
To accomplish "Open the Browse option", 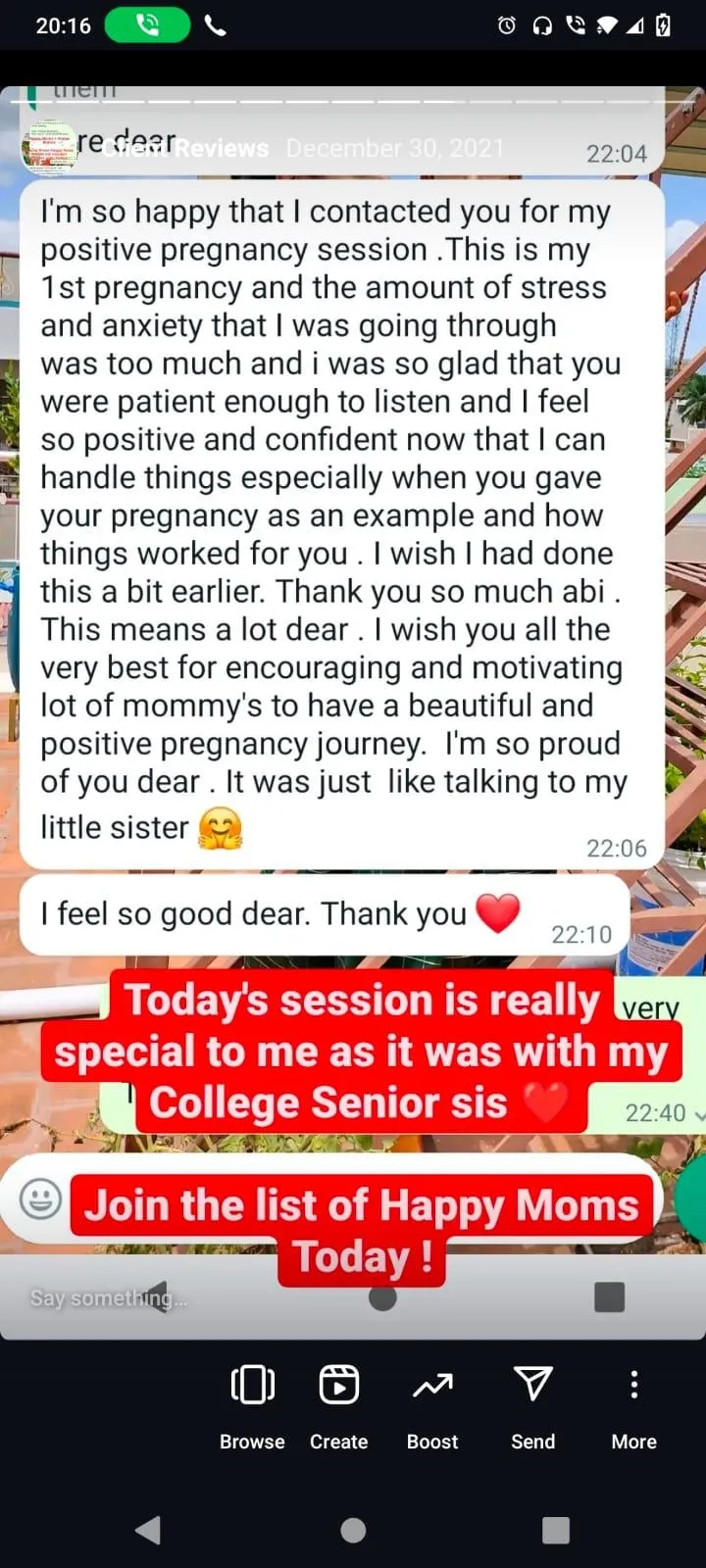I will 252,1406.
